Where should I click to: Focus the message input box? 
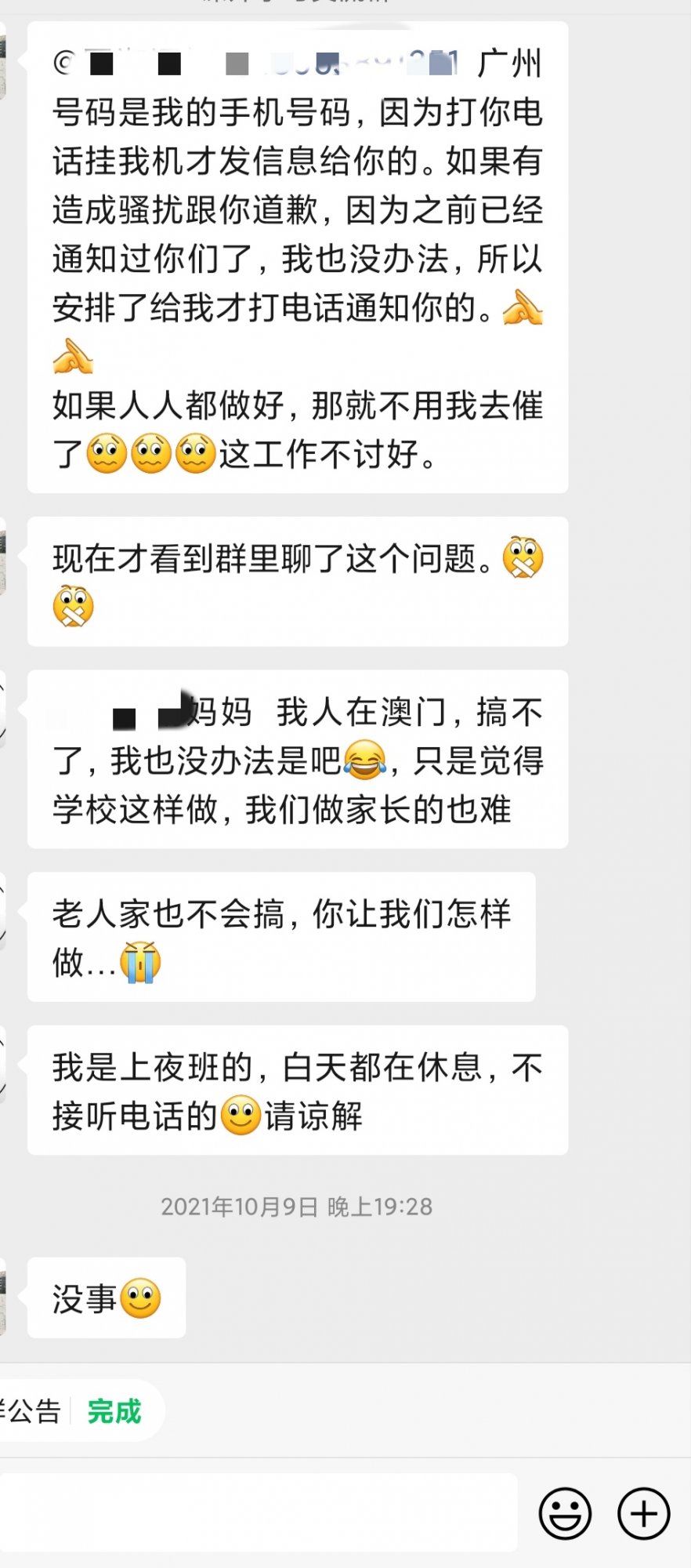(x=259, y=1513)
